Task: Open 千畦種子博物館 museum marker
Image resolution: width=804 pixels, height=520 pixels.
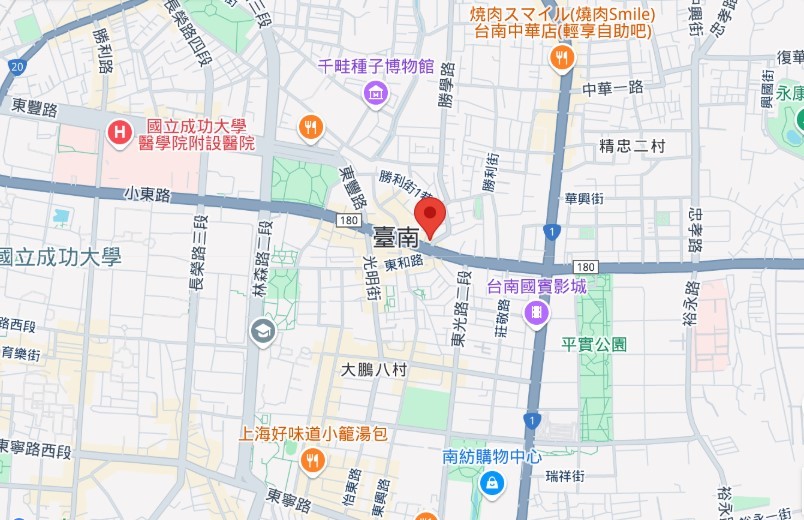Action: click(x=376, y=94)
